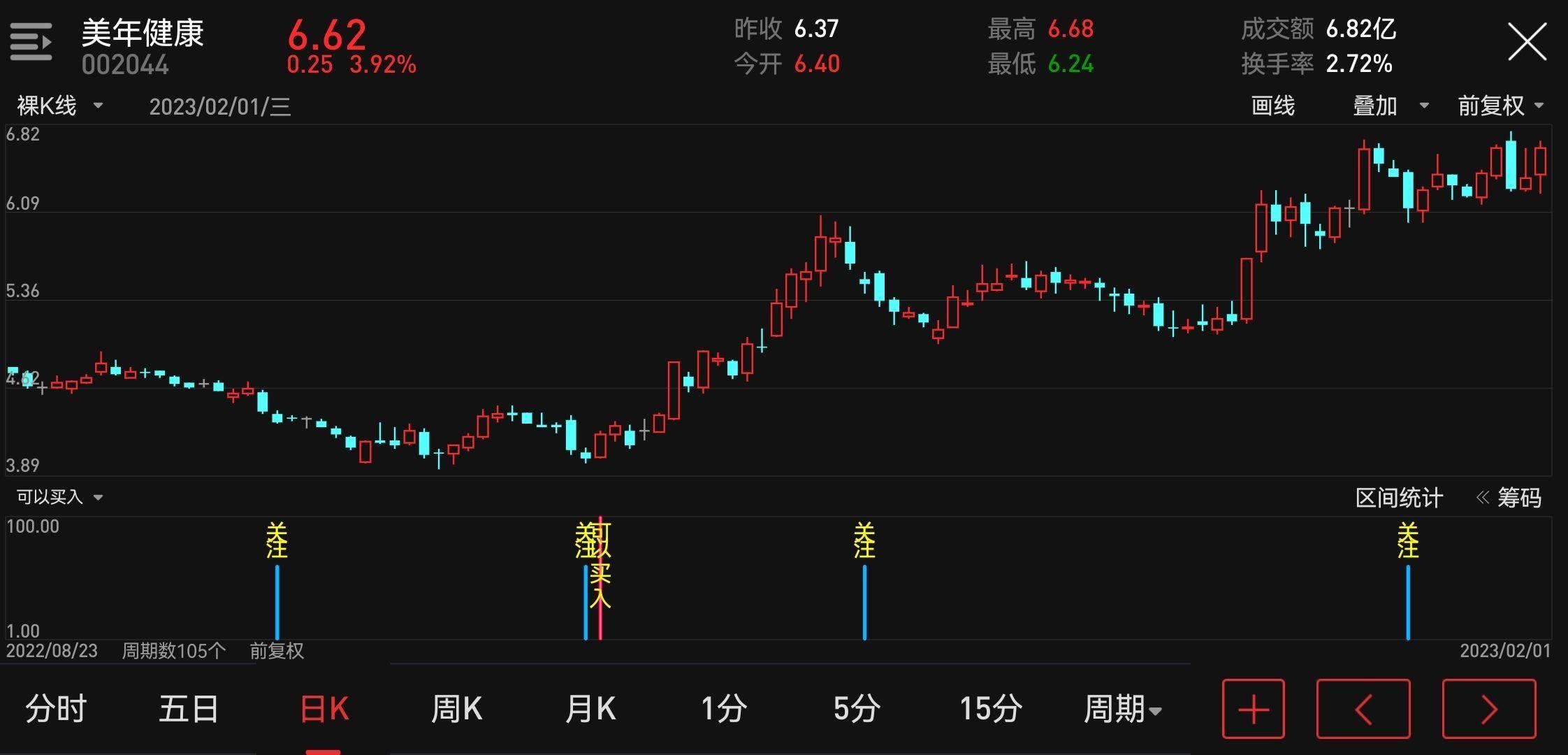Show the 15分 minute chart
This screenshot has height=755, width=1568.
point(991,709)
